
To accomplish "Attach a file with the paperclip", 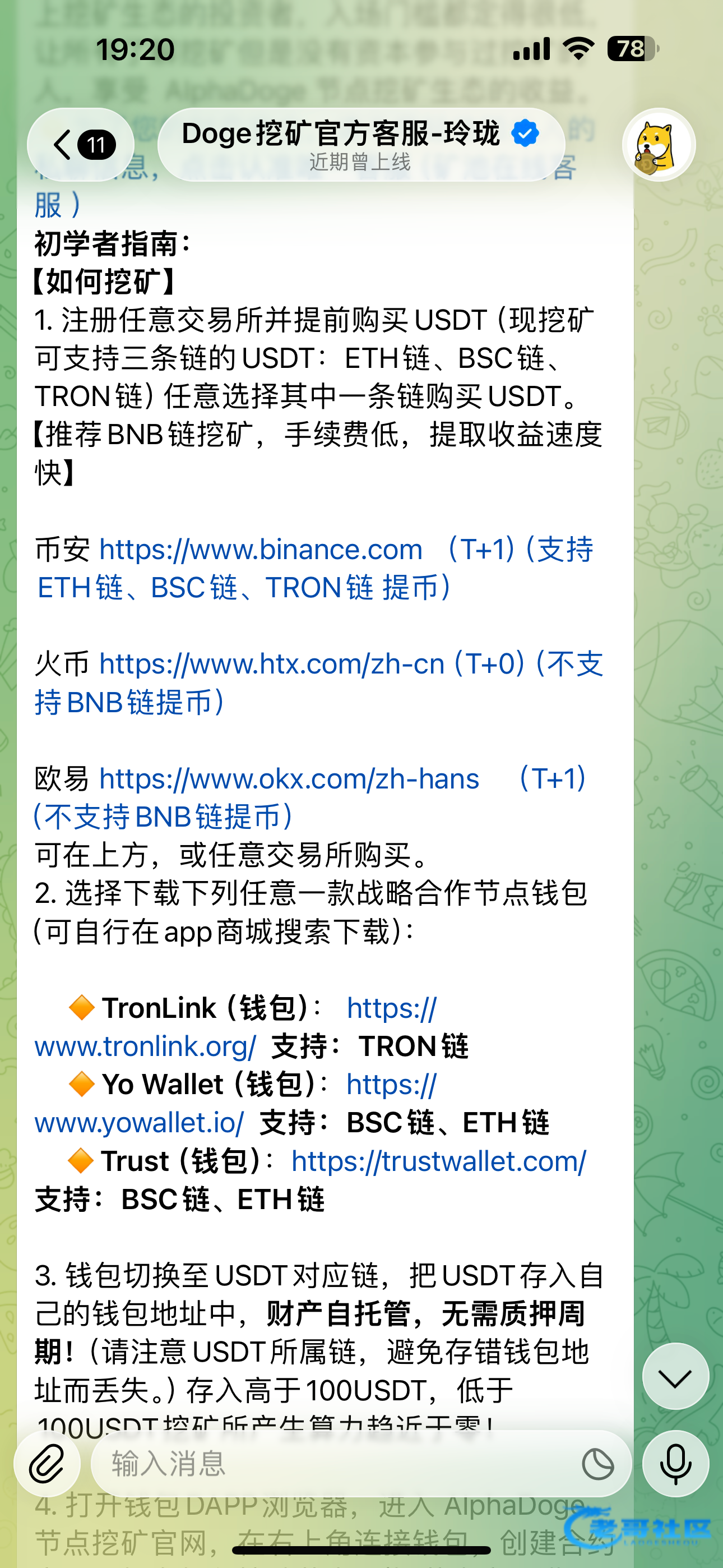I will tap(48, 1463).
